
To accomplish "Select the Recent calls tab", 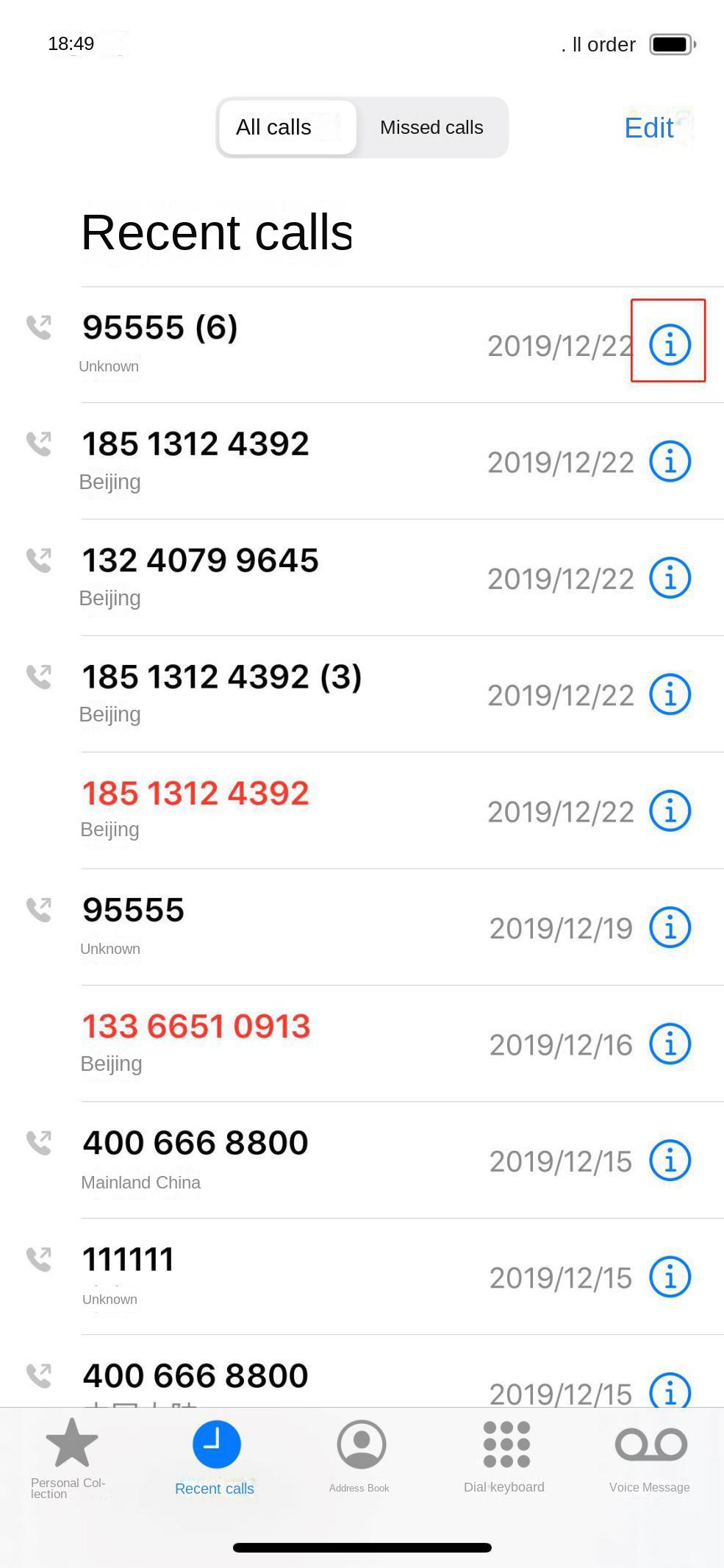I will point(215,1456).
